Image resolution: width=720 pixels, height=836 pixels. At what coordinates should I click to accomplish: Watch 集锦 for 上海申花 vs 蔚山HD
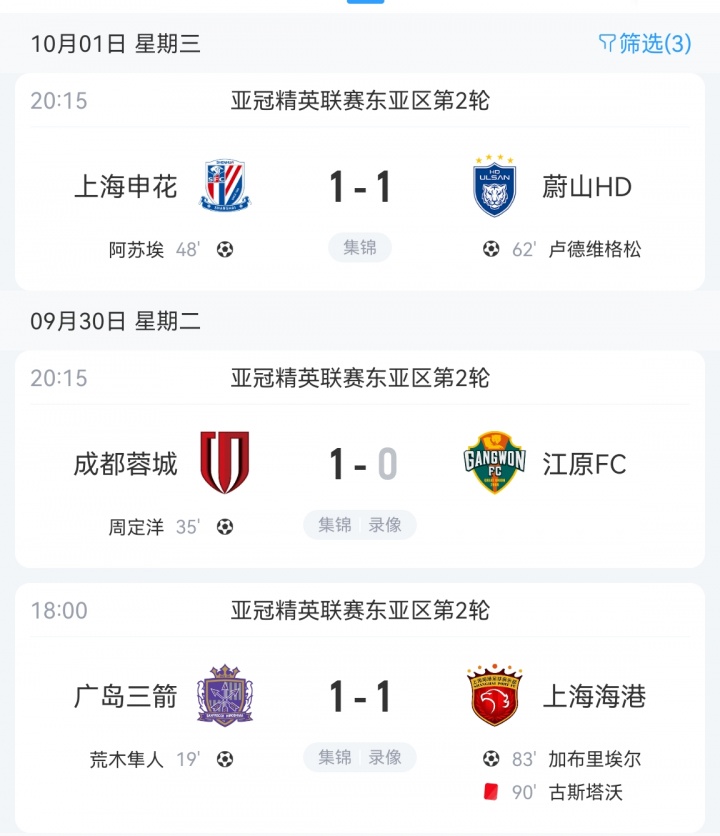coord(360,247)
